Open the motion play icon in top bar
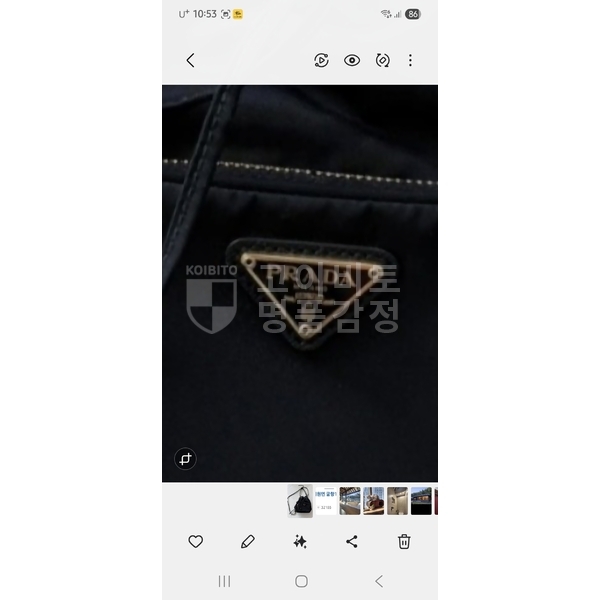The height and width of the screenshot is (600, 600). coord(321,60)
